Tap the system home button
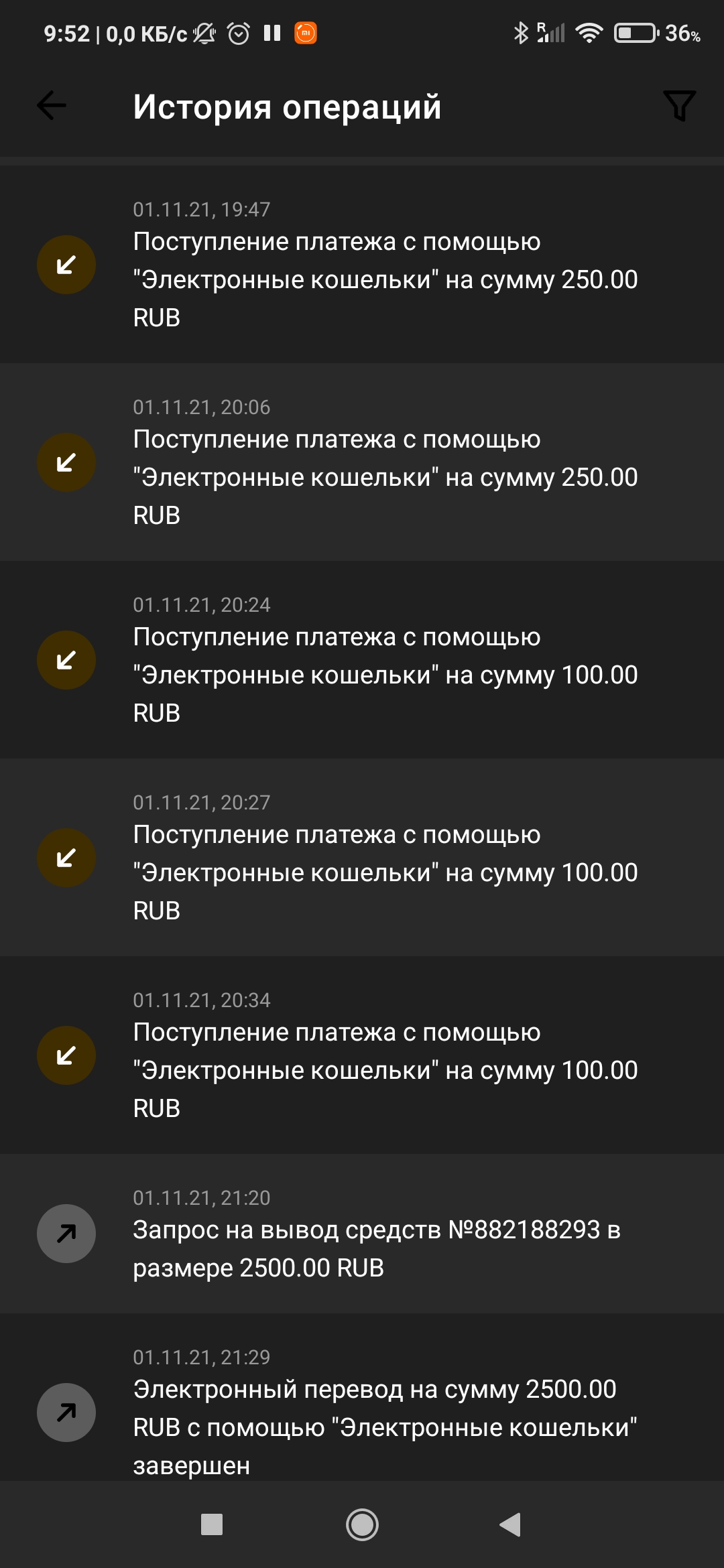The height and width of the screenshot is (1568, 724). click(362, 1525)
